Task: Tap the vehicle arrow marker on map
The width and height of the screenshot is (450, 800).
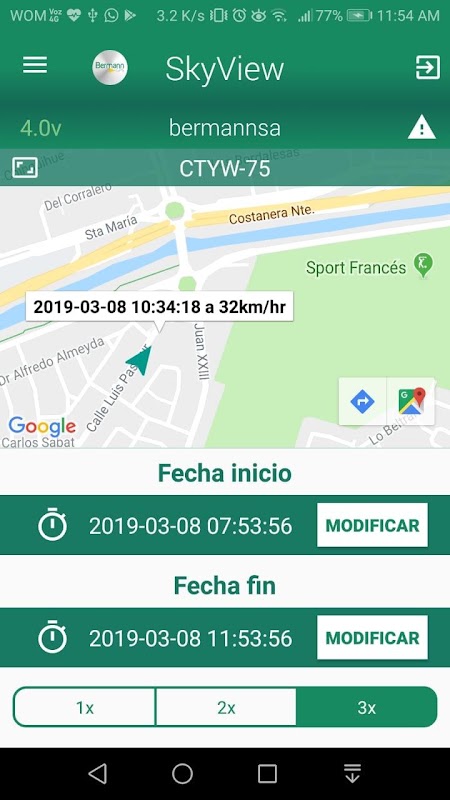Action: tap(139, 361)
